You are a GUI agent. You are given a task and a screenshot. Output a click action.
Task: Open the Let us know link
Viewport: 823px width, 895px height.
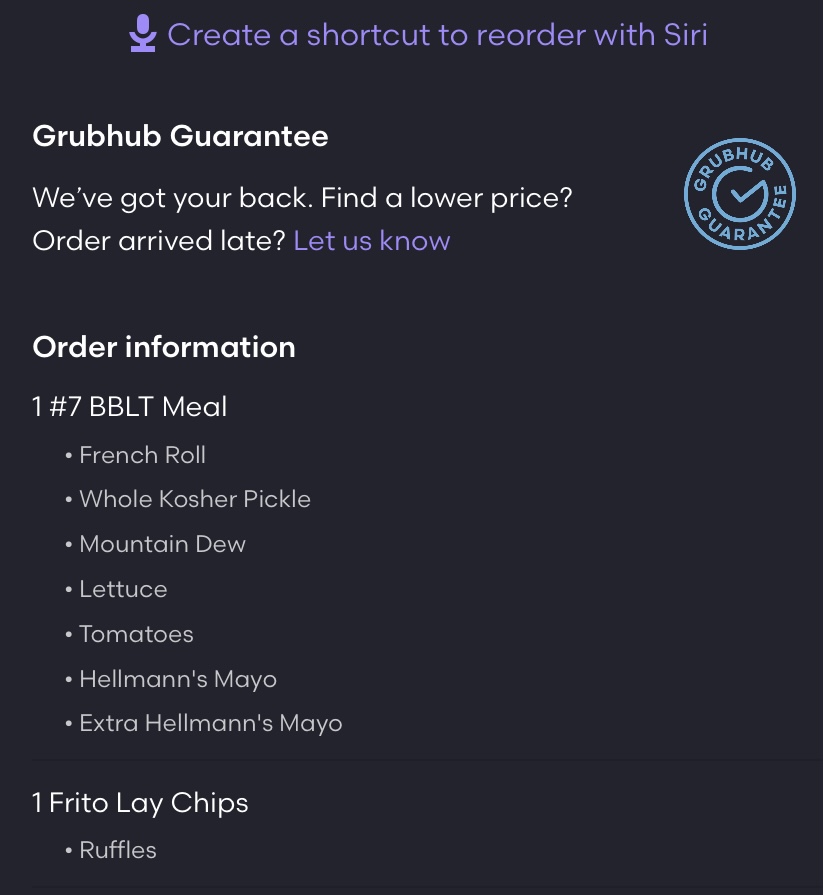tap(371, 241)
